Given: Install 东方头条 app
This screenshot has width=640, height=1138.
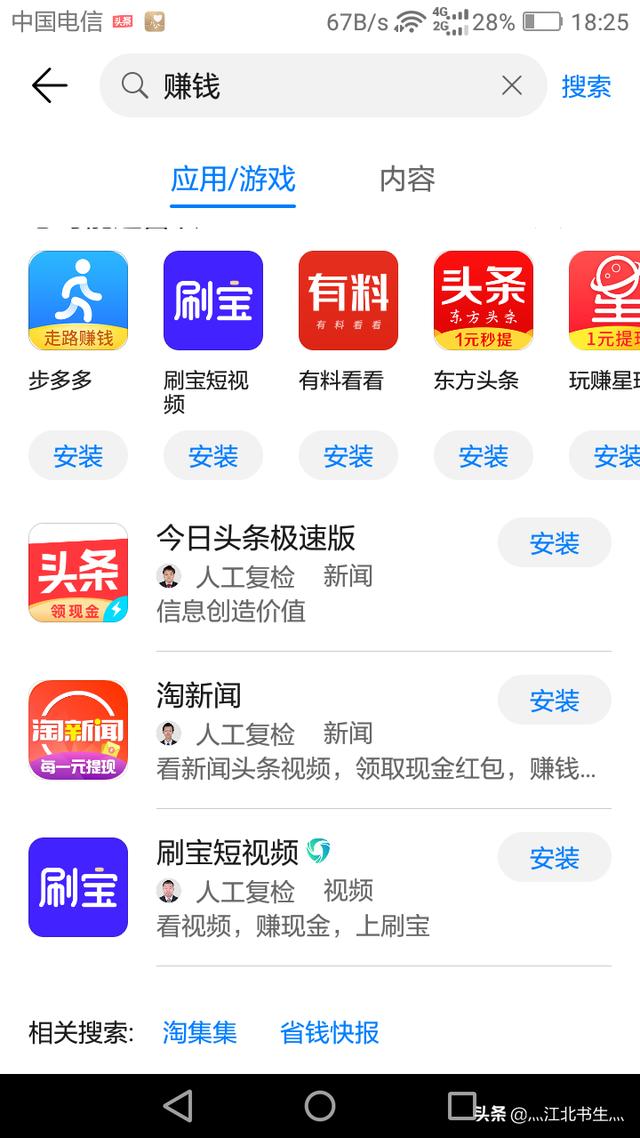Looking at the screenshot, I should click(483, 456).
